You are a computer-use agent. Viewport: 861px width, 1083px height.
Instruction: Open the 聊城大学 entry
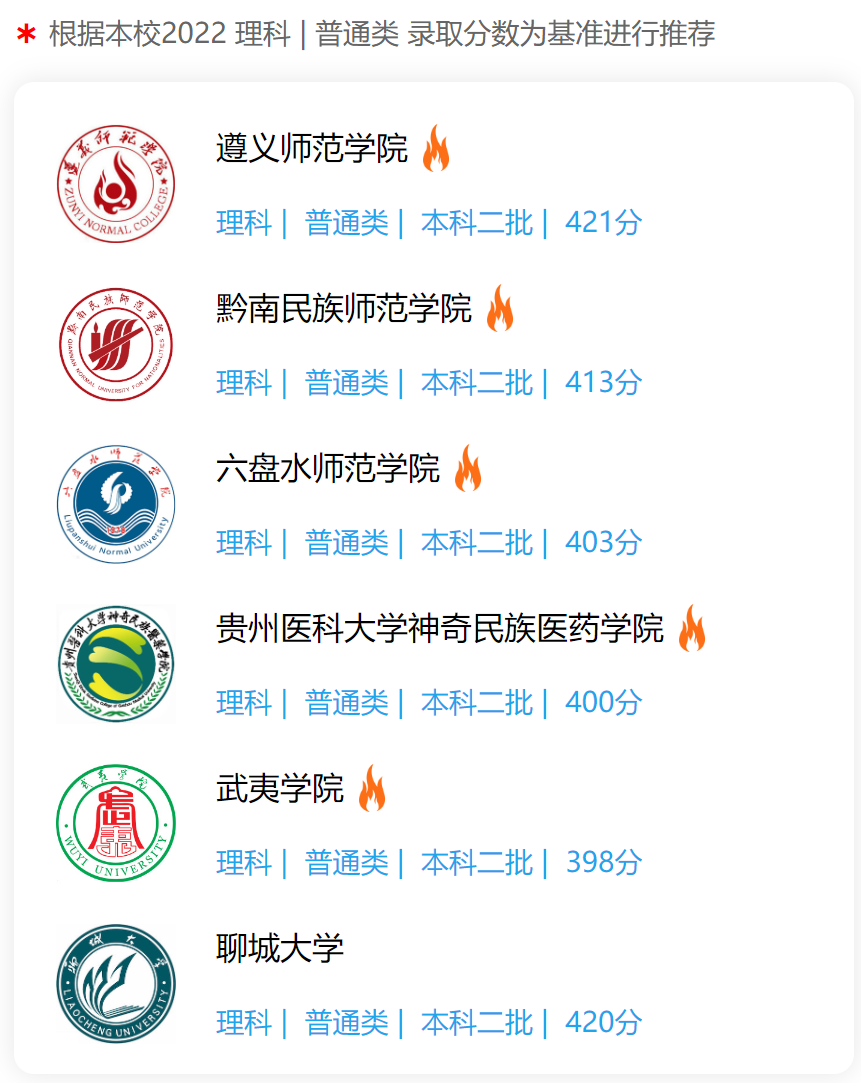pos(280,949)
